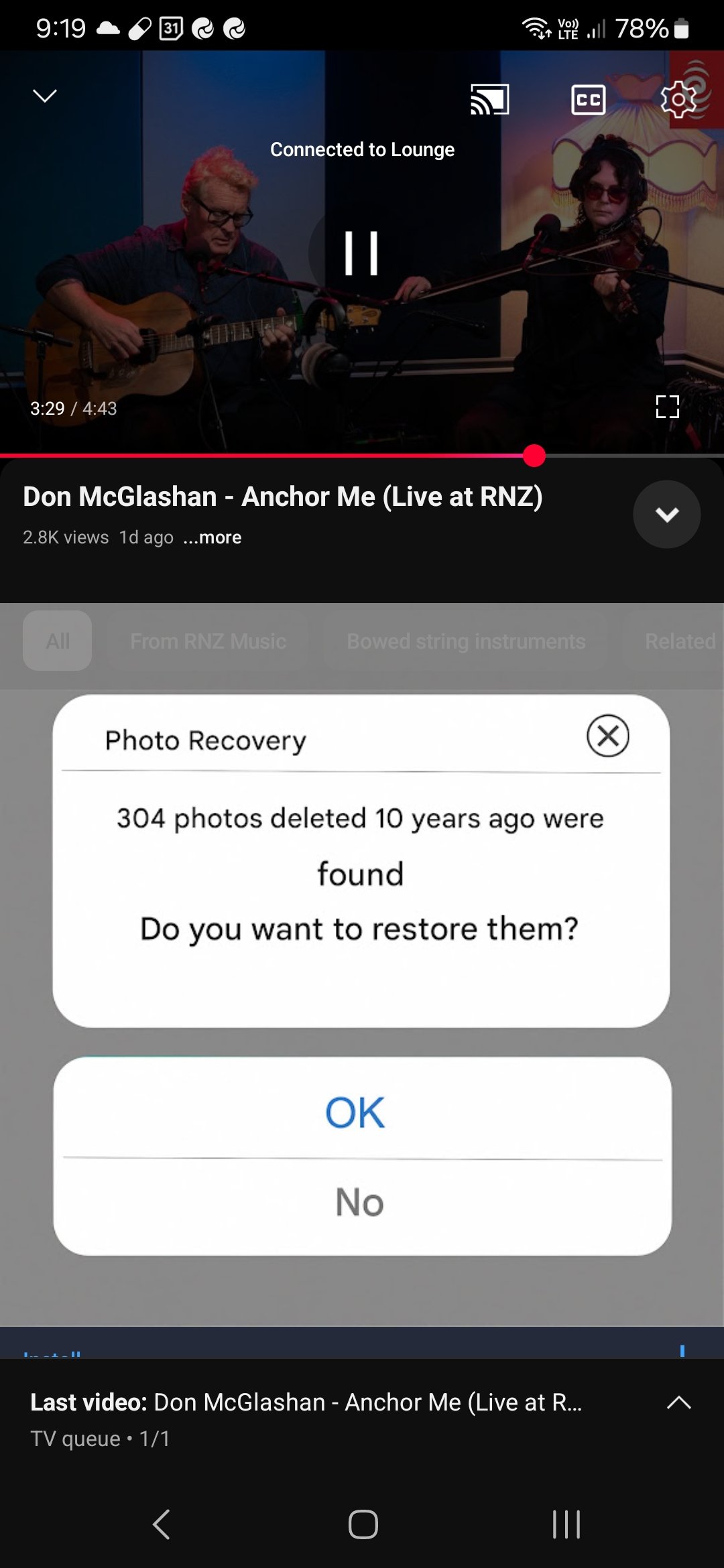Minimize the video player with the down chevron
Screen dimensions: 724x1568
click(x=45, y=96)
